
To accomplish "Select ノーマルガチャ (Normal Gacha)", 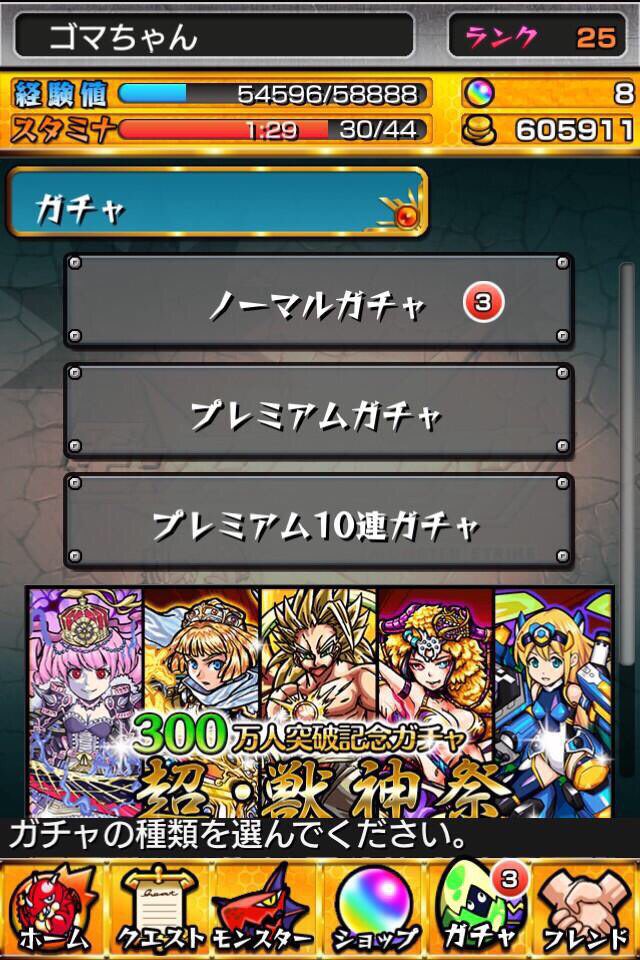I will pyautogui.click(x=319, y=301).
